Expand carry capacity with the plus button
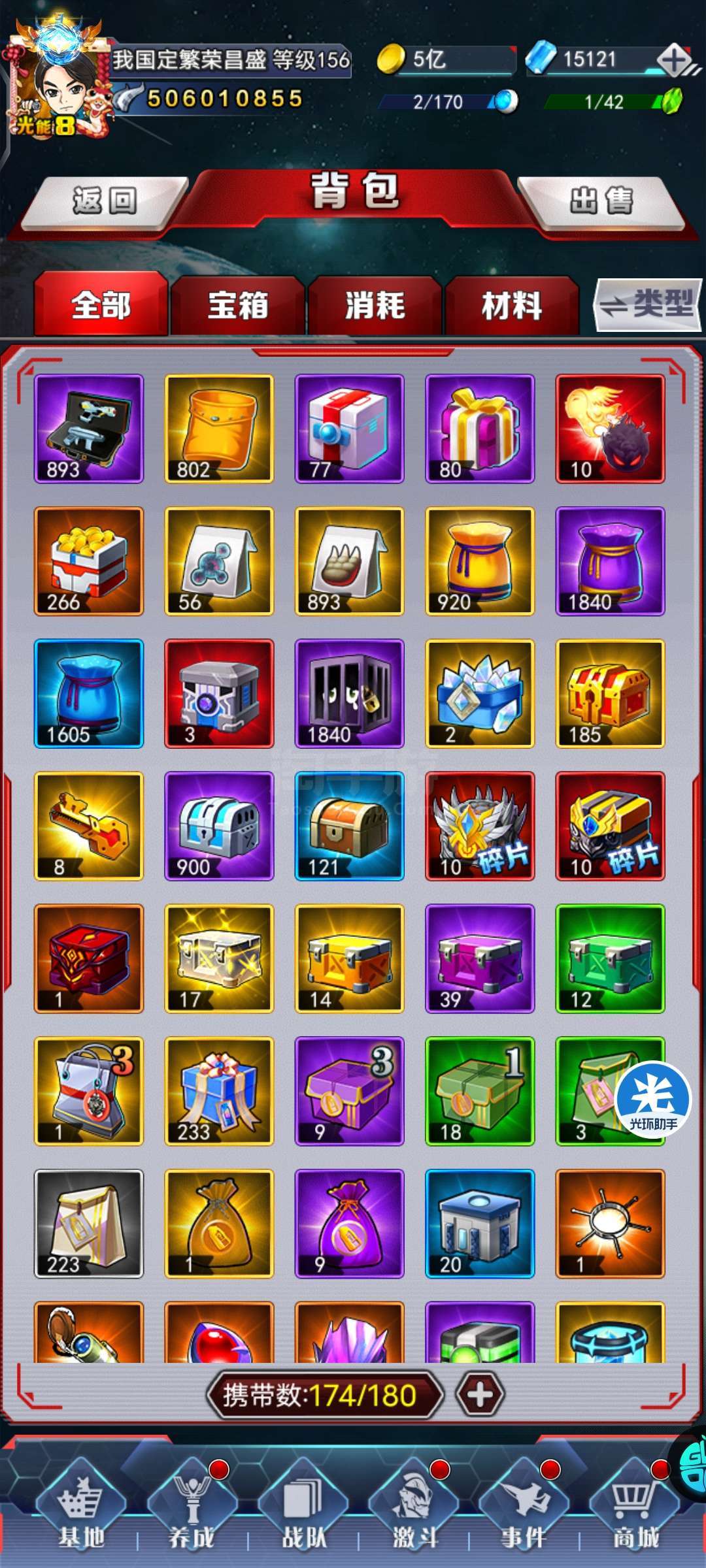 tap(480, 1394)
